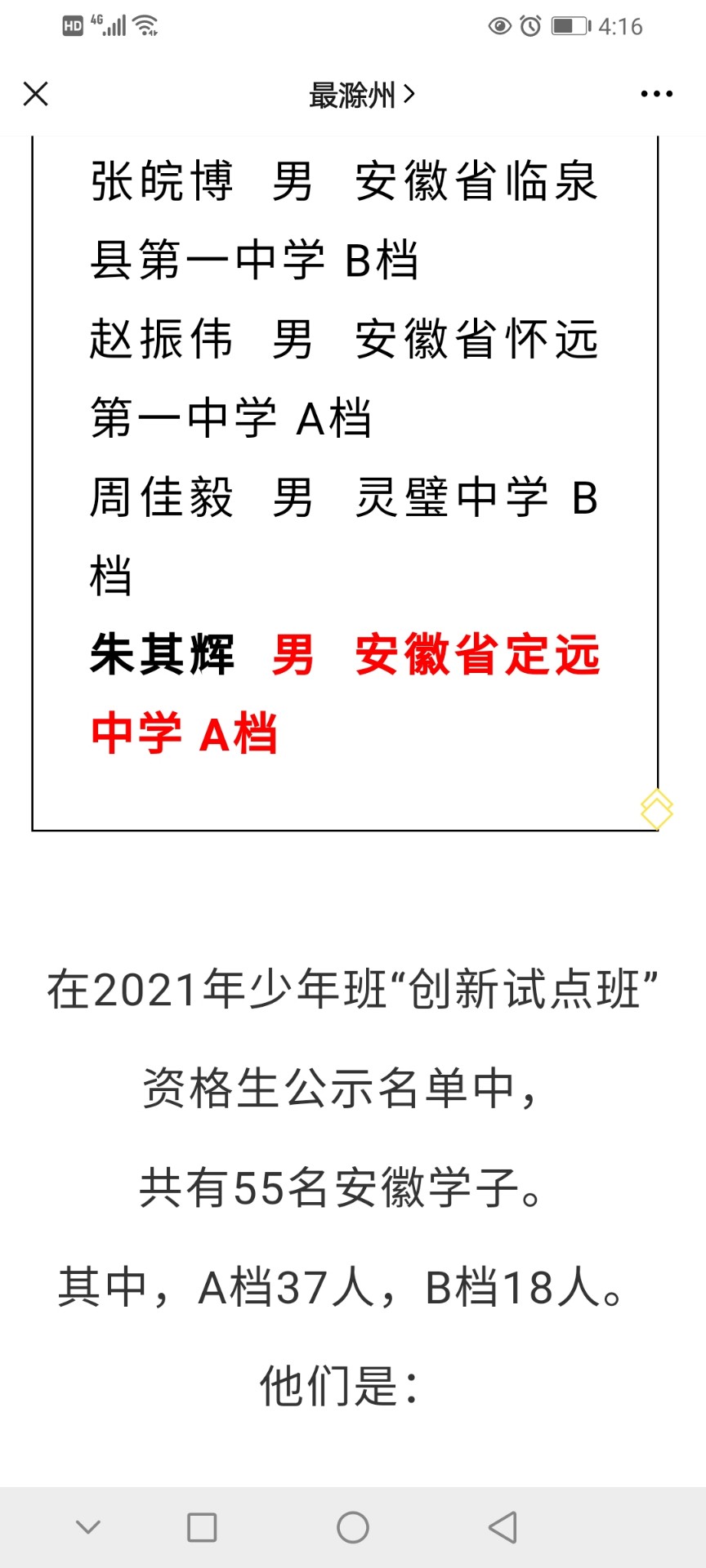The height and width of the screenshot is (1568, 706).
Task: Close the article page
Action: point(36,94)
